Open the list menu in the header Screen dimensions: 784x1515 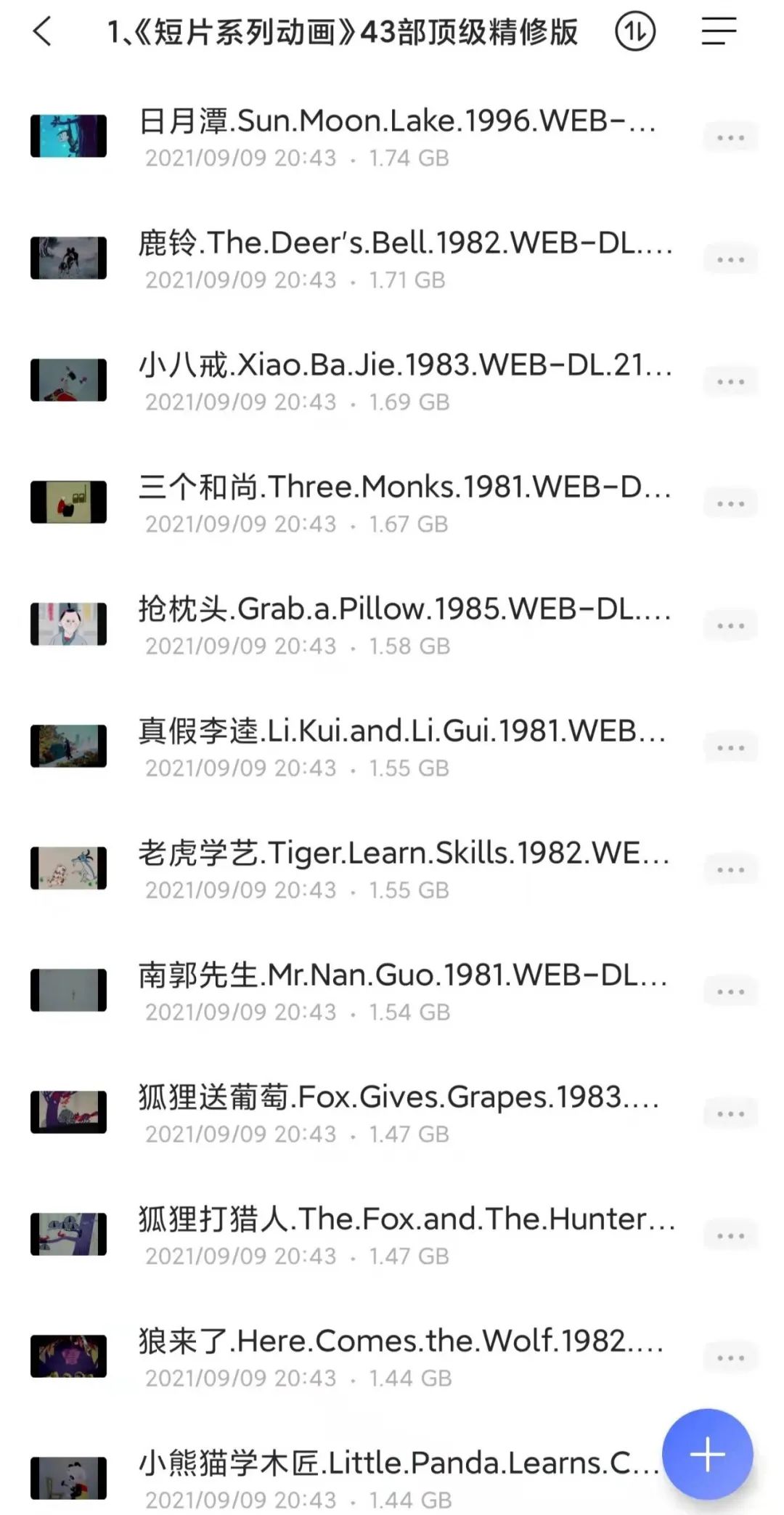(719, 32)
